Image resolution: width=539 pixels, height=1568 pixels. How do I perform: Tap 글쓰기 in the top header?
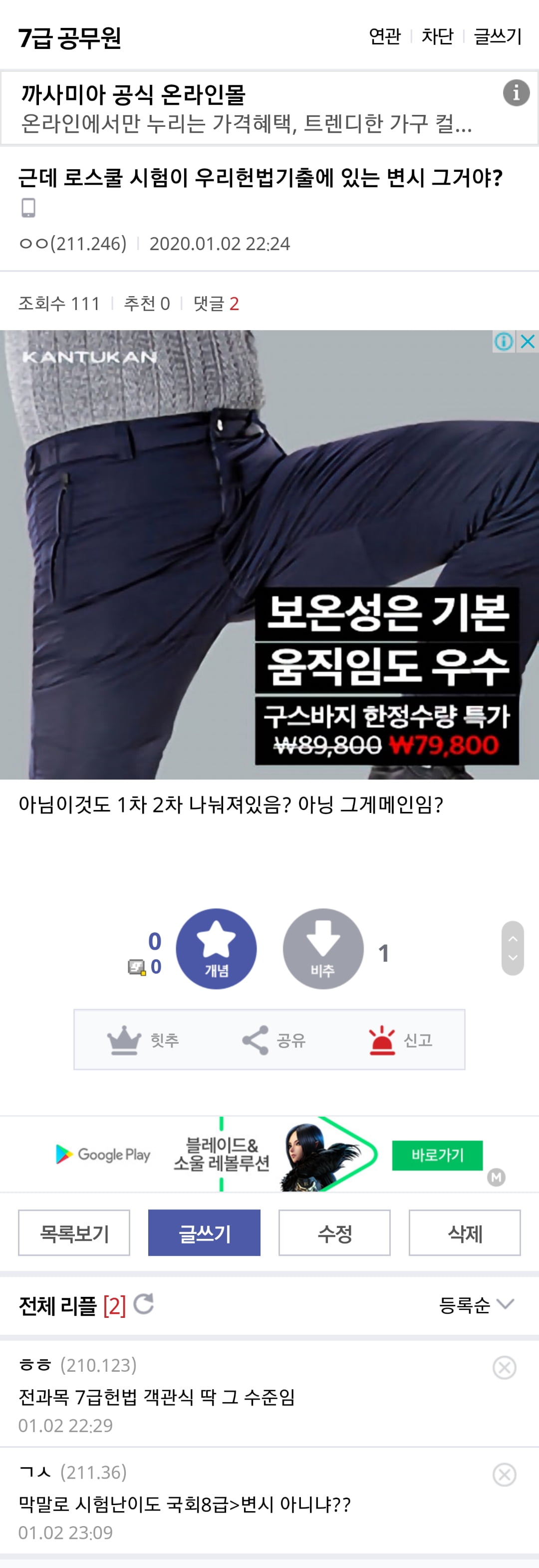[497, 36]
